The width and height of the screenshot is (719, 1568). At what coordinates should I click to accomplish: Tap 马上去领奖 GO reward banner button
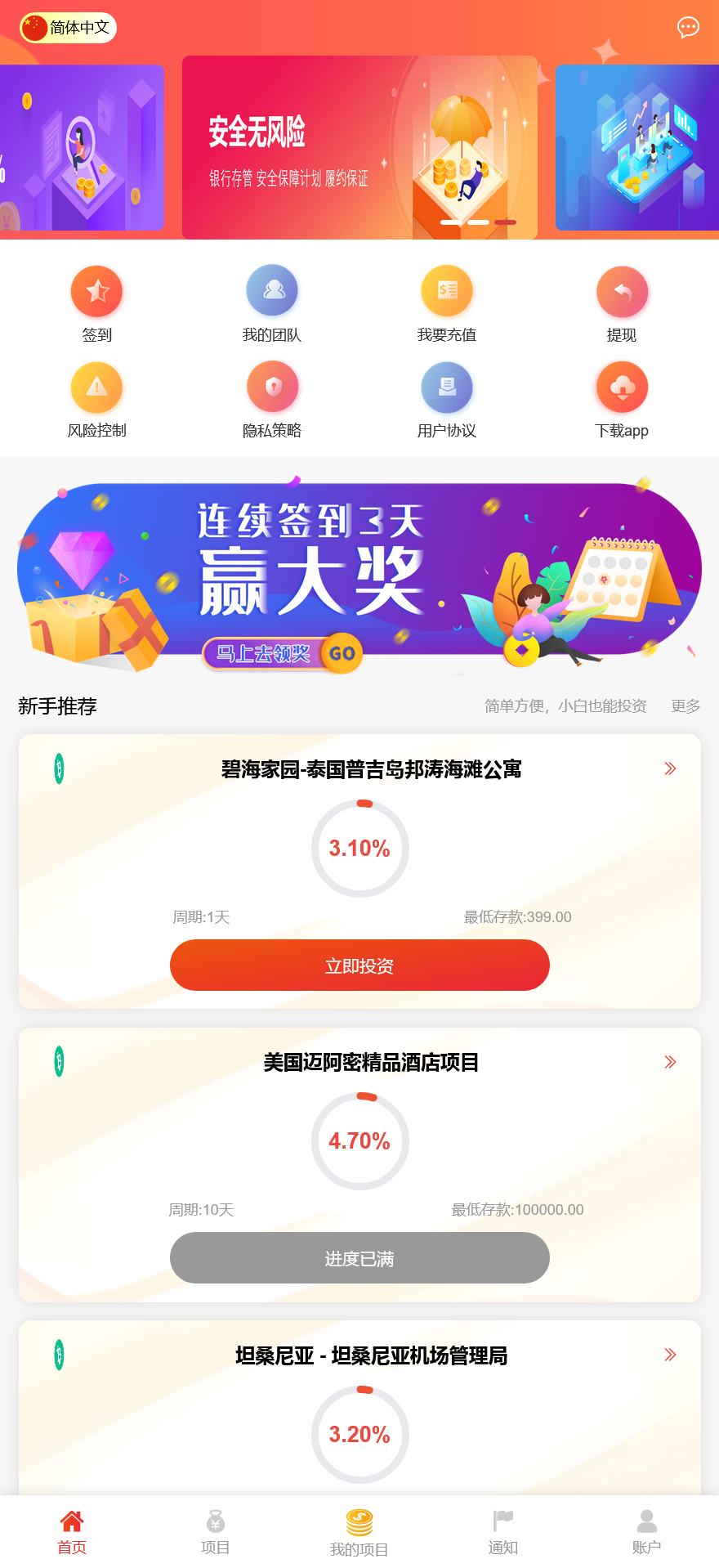pos(282,653)
